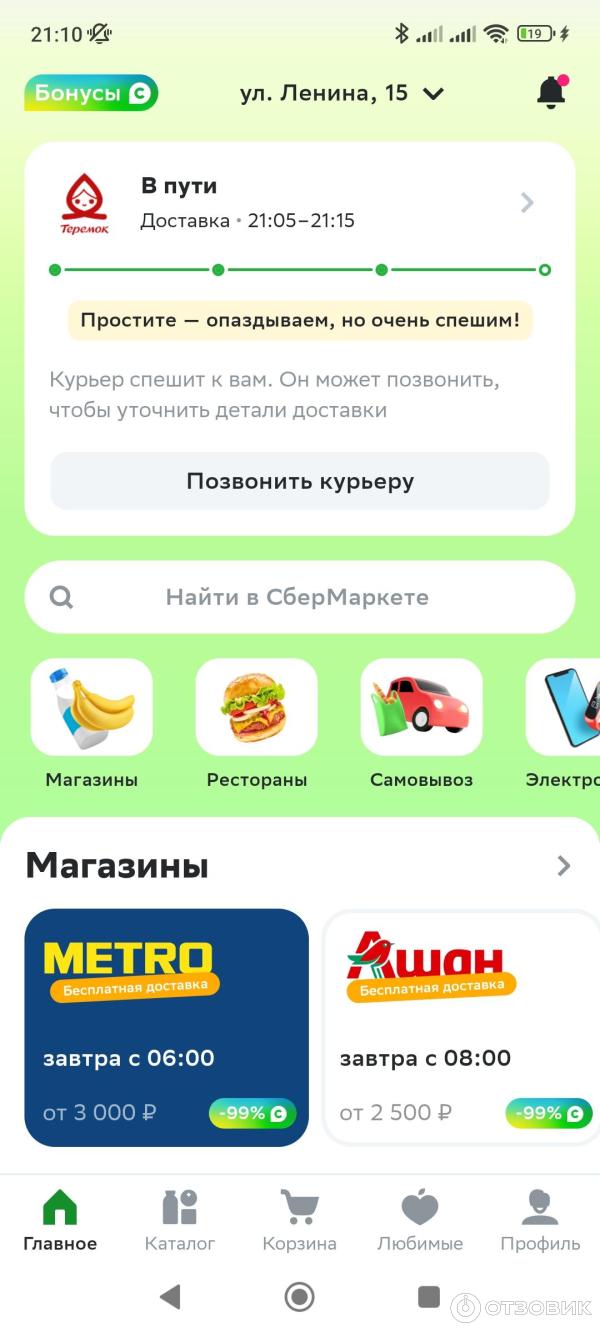Switch to the Любимые tab
600x1333 pixels.
420,1220
